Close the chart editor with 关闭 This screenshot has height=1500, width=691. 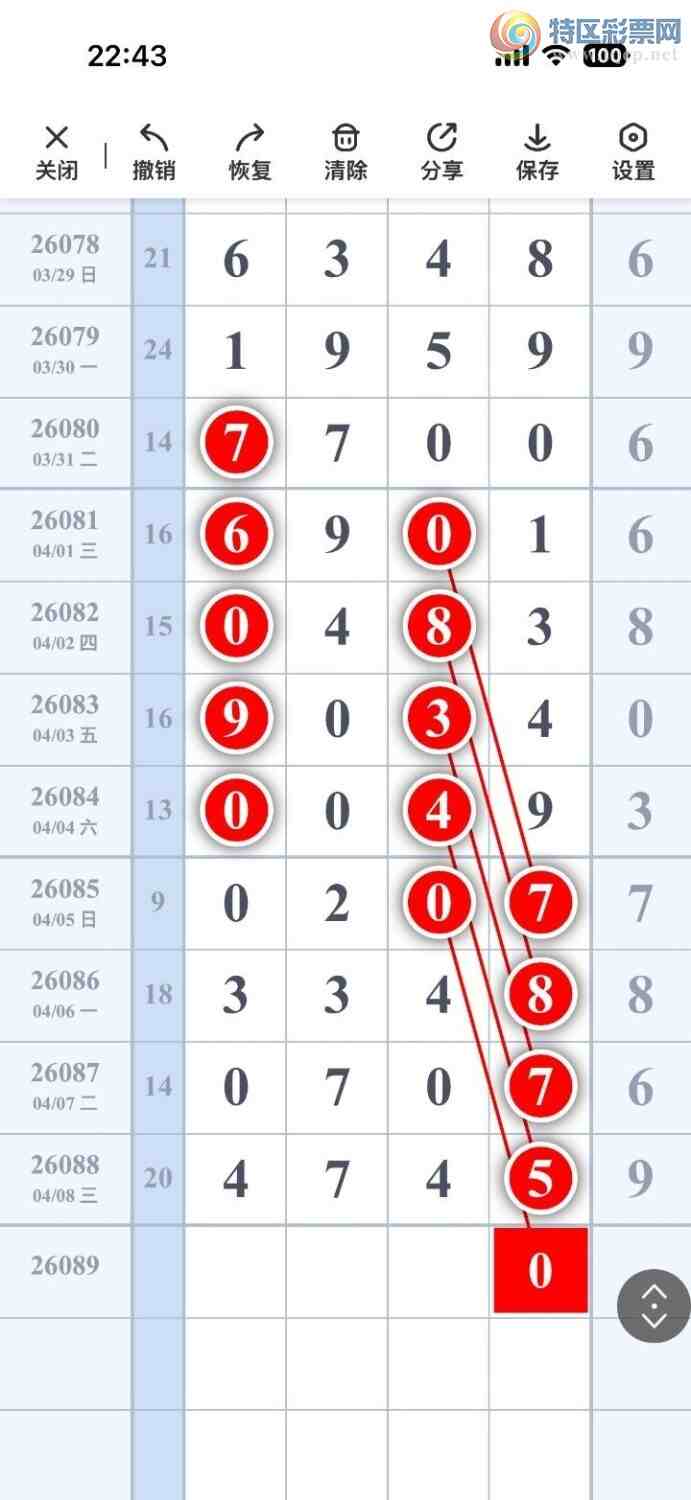(x=57, y=152)
